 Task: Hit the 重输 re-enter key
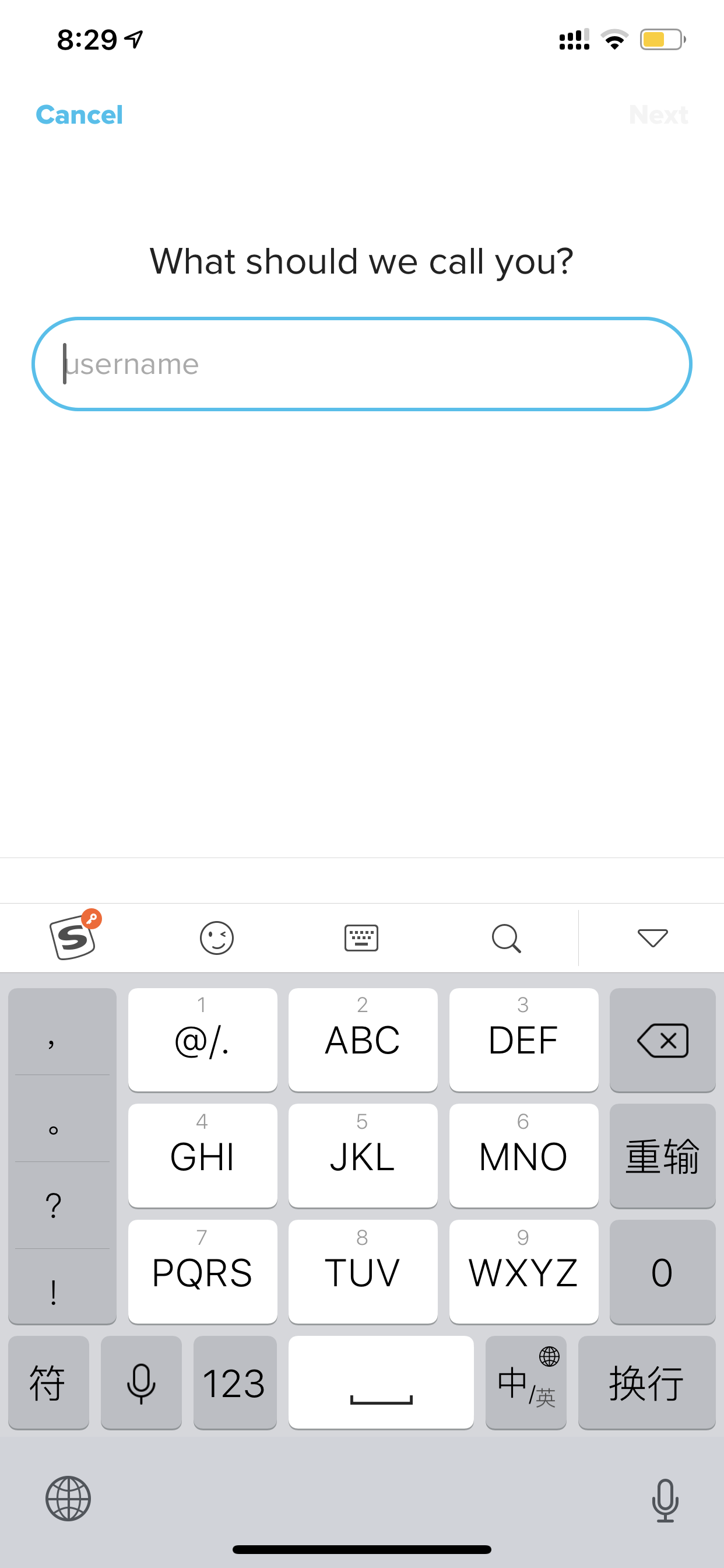663,1156
